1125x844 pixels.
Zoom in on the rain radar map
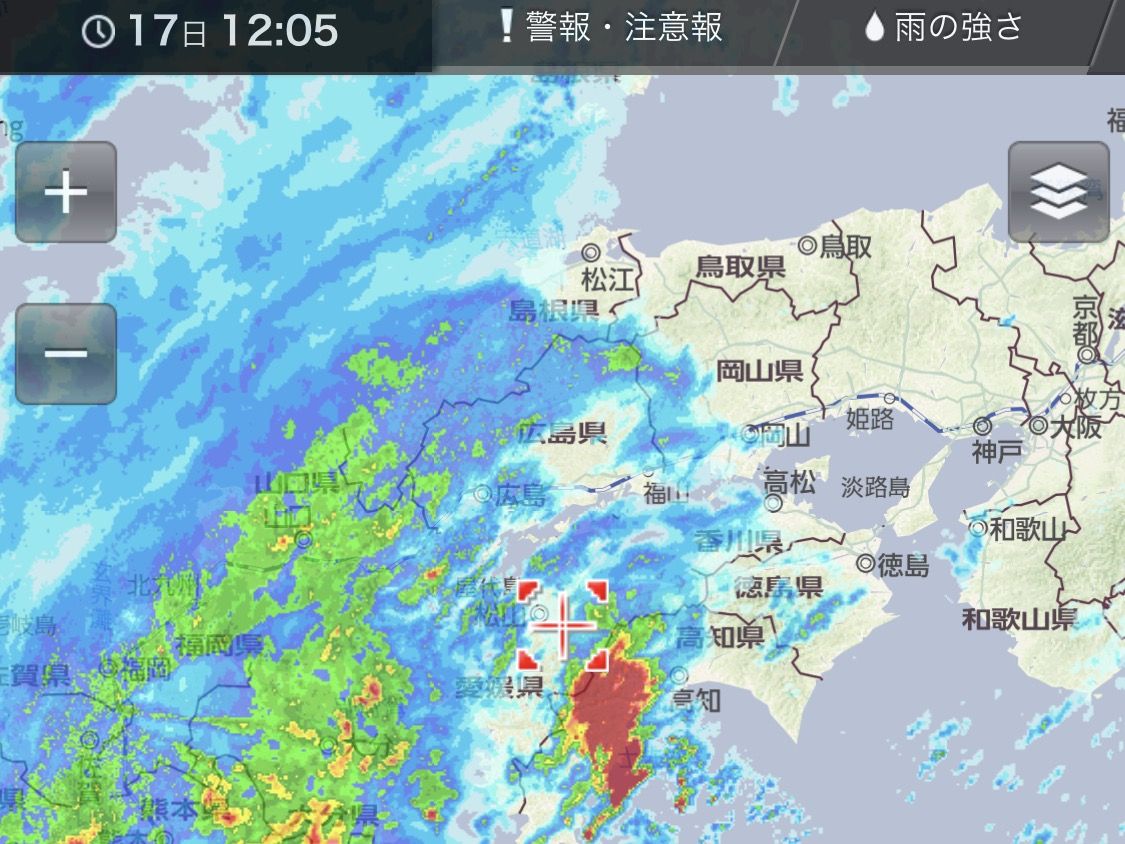click(x=66, y=192)
